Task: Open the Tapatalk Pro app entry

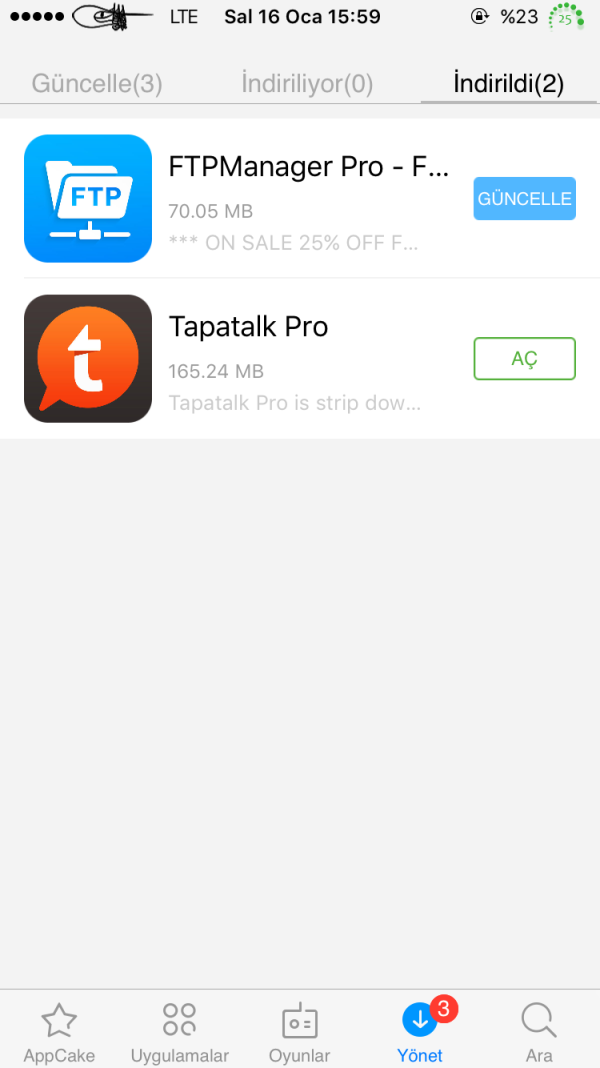Action: pos(300,359)
